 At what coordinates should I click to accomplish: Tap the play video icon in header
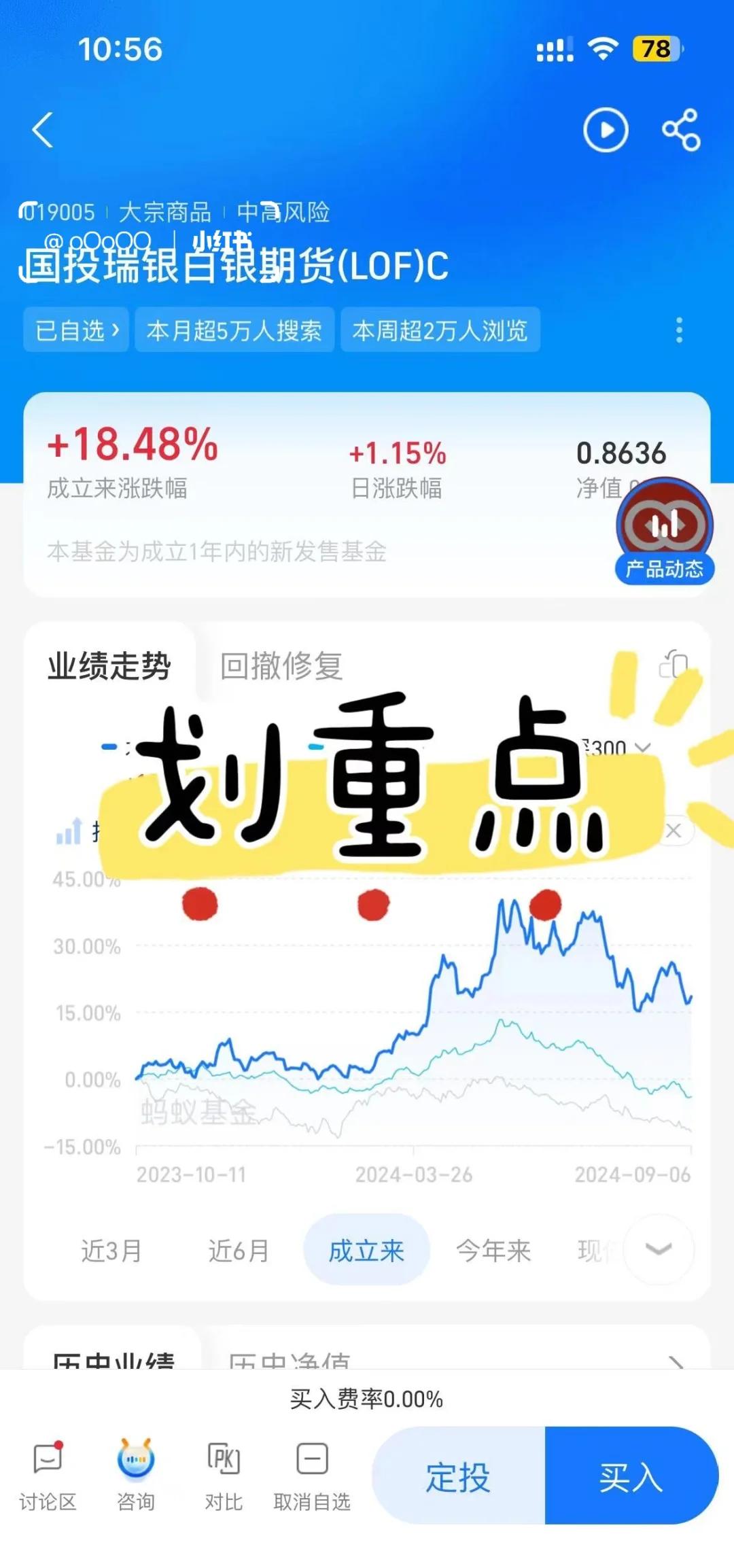tap(606, 130)
